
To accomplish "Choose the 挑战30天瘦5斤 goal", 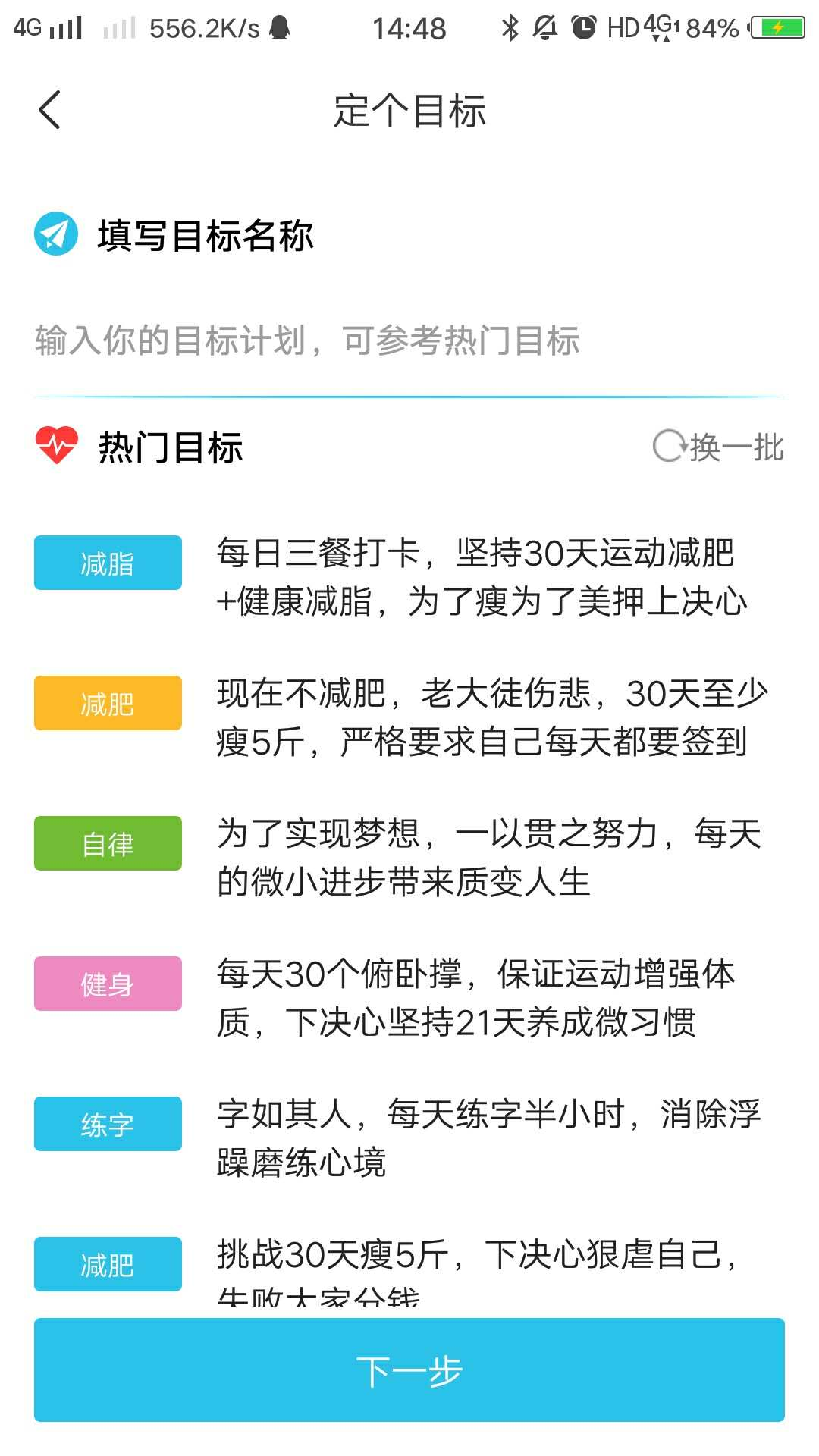I will coord(409,1269).
